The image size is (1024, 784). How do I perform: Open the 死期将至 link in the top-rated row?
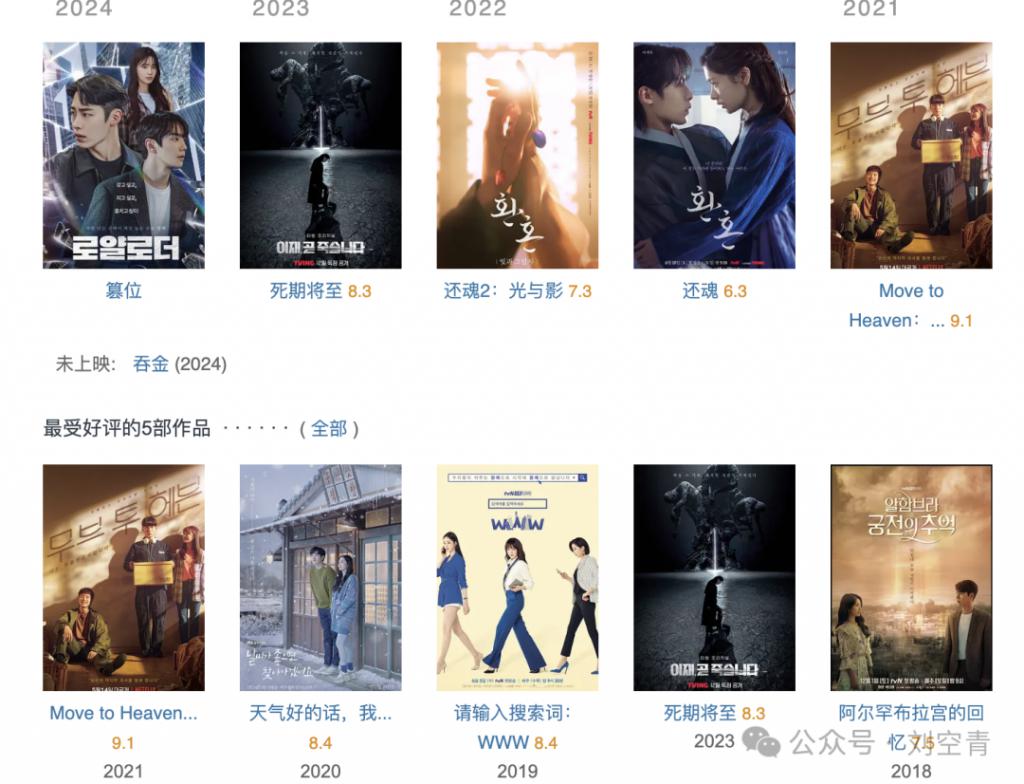699,713
